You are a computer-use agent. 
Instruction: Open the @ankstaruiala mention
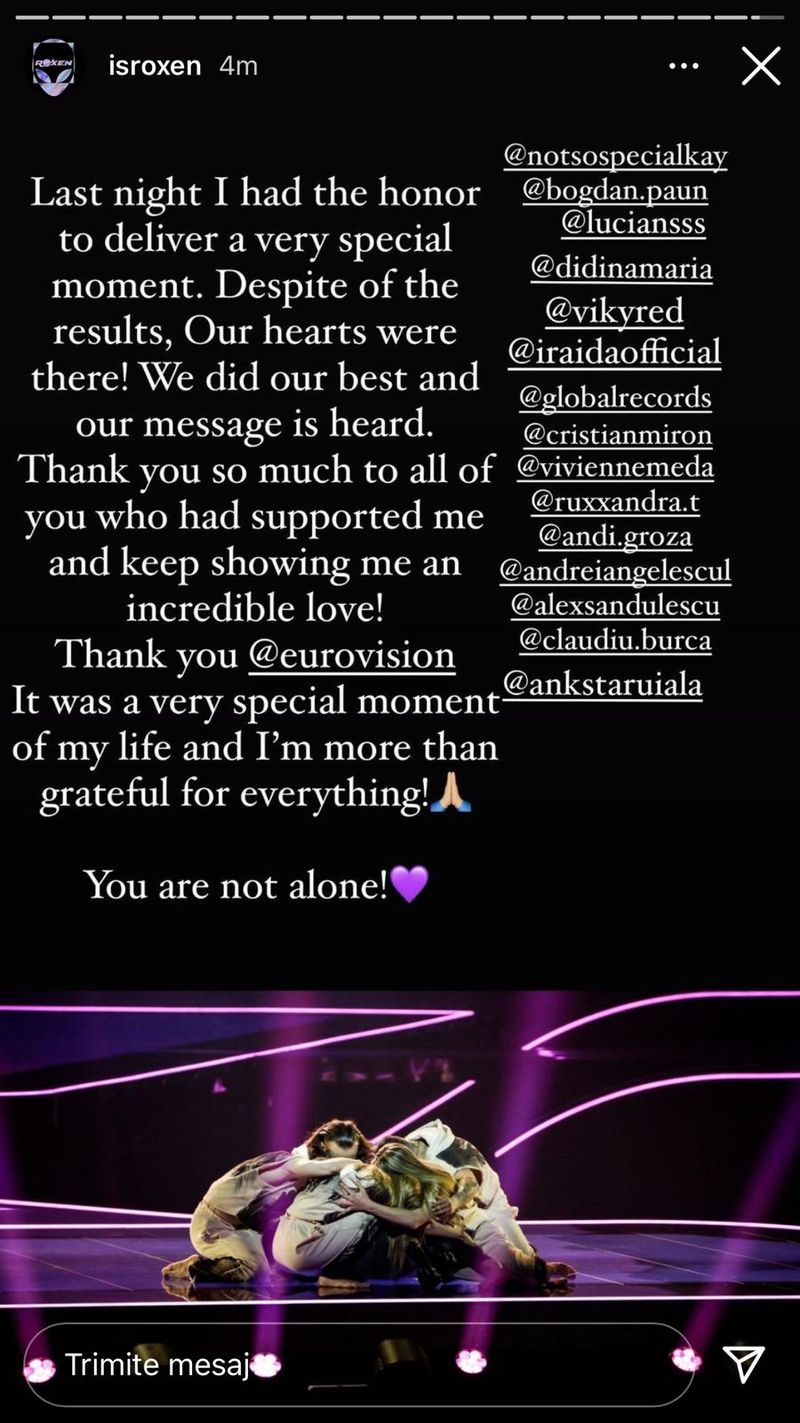[x=602, y=685]
